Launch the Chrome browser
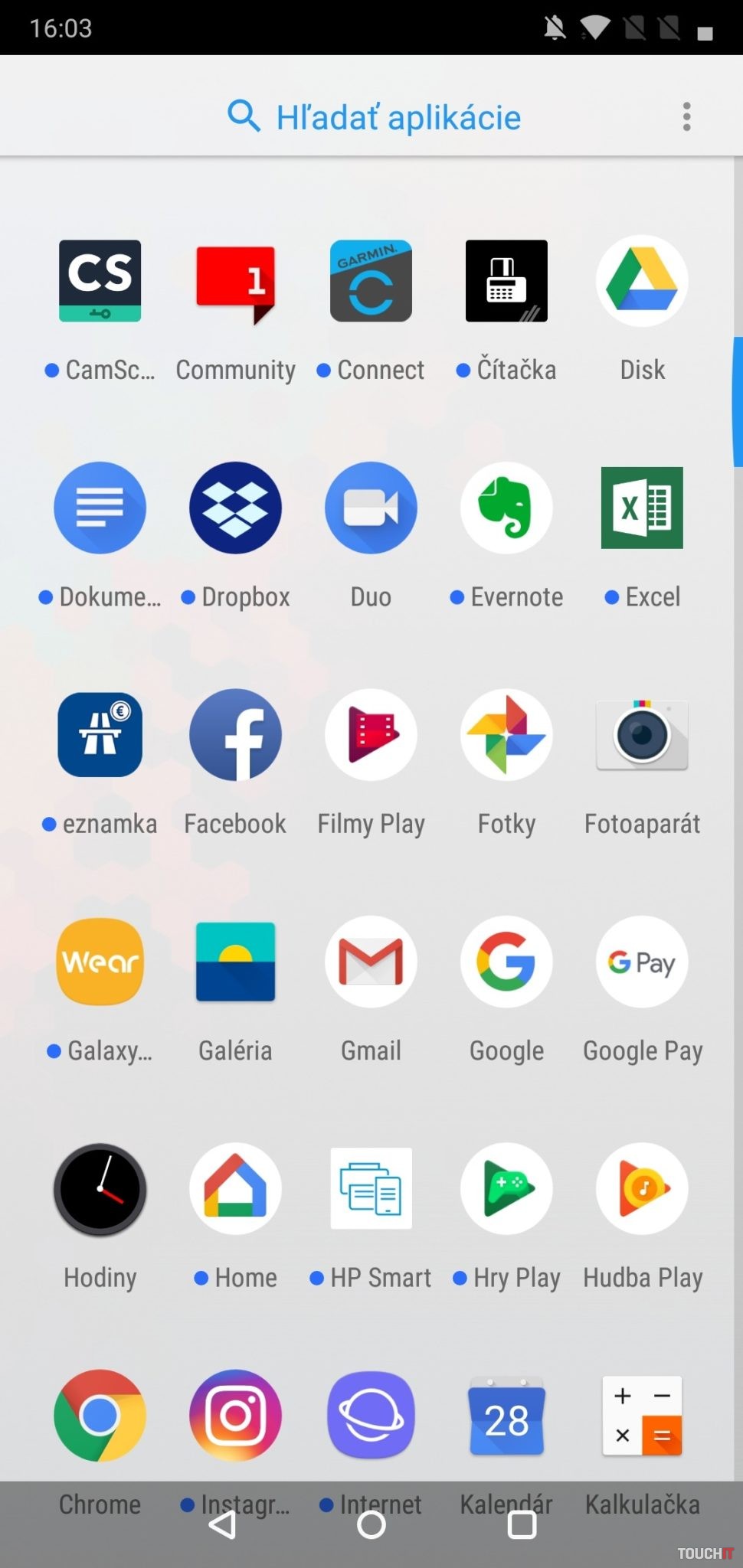This screenshot has width=743, height=1568. (100, 1416)
